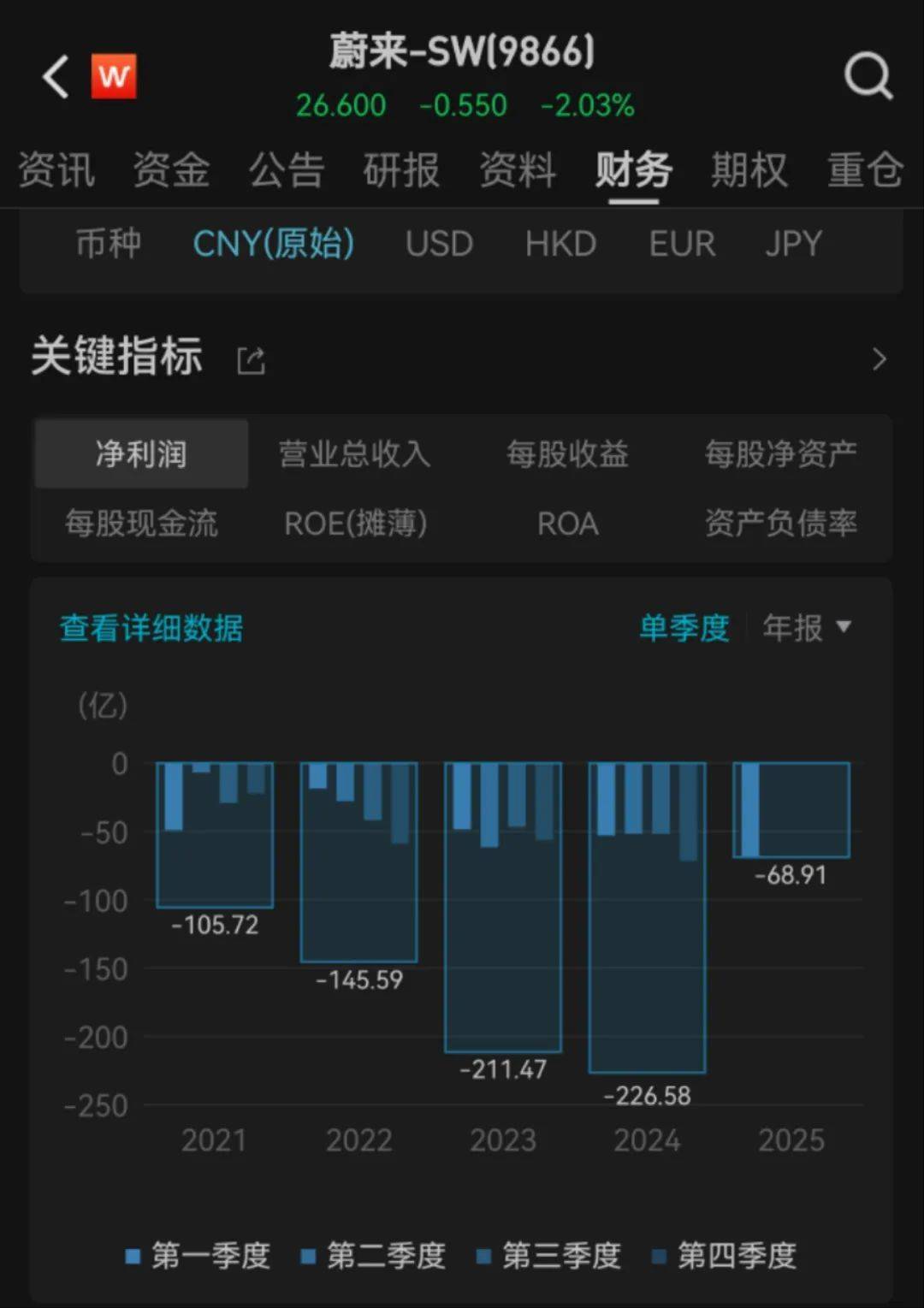Click the back arrow navigation icon
Screen dimensions: 924x1308
click(x=55, y=77)
